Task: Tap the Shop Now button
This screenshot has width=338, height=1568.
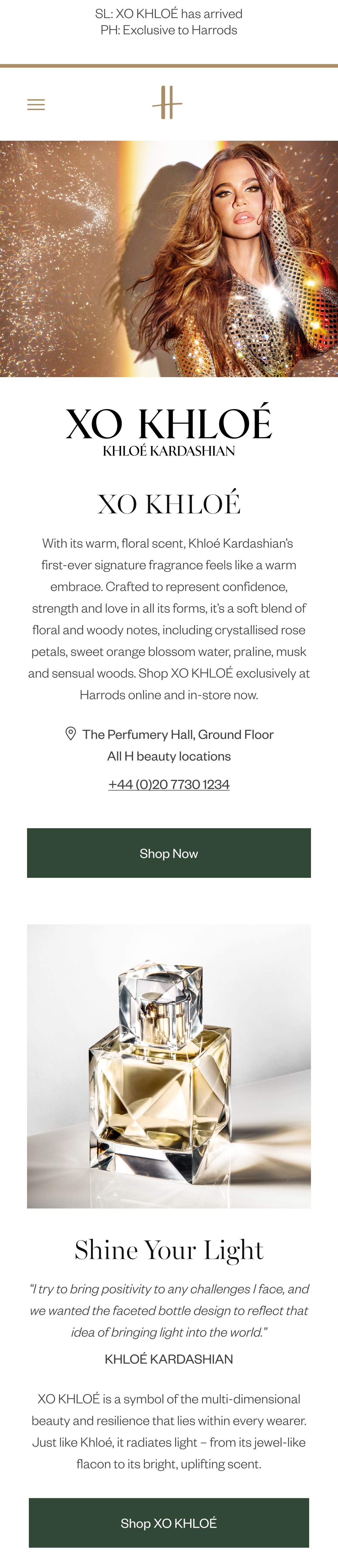Action: (x=168, y=853)
